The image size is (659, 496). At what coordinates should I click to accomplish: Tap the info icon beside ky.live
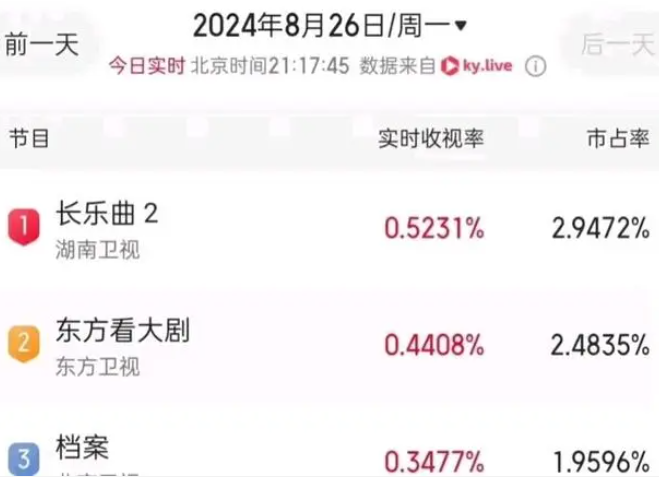(536, 67)
